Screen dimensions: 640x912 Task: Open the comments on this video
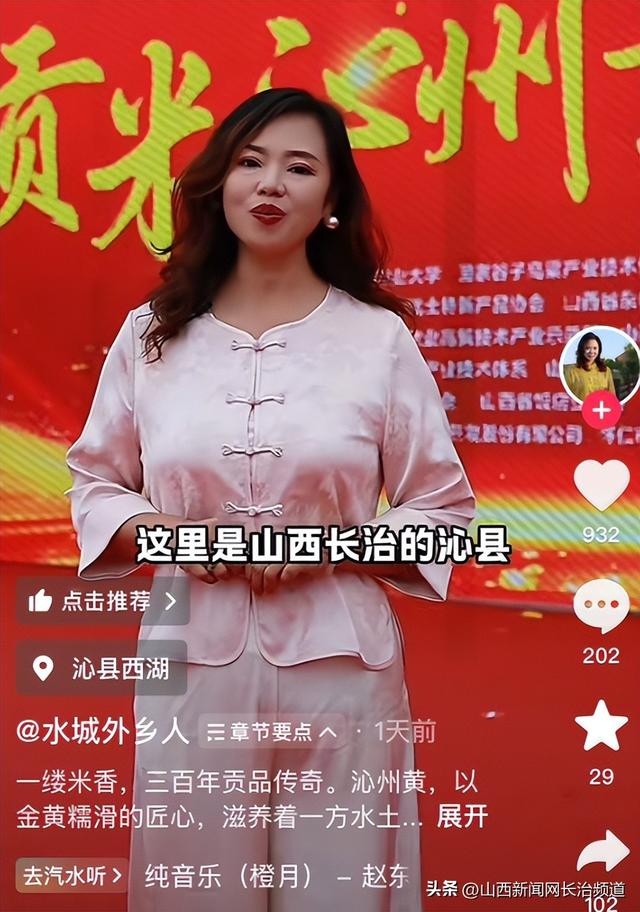tap(601, 606)
